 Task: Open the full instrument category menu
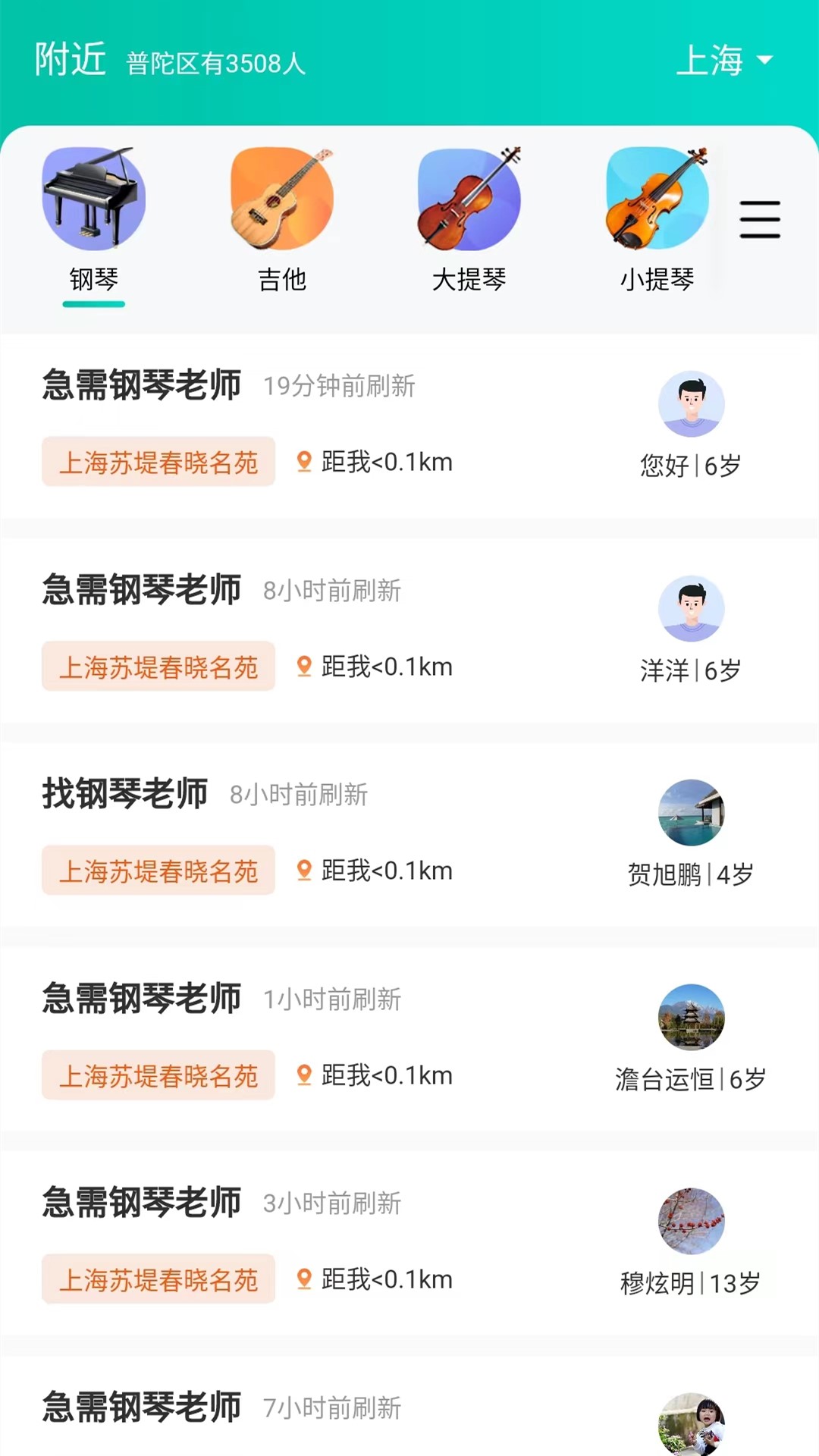(760, 220)
